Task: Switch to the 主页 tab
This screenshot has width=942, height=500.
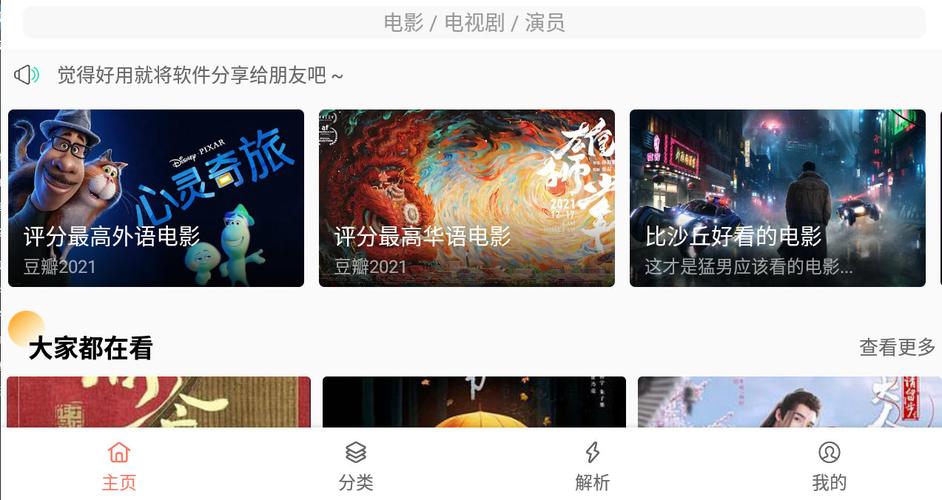Action: pos(119,466)
